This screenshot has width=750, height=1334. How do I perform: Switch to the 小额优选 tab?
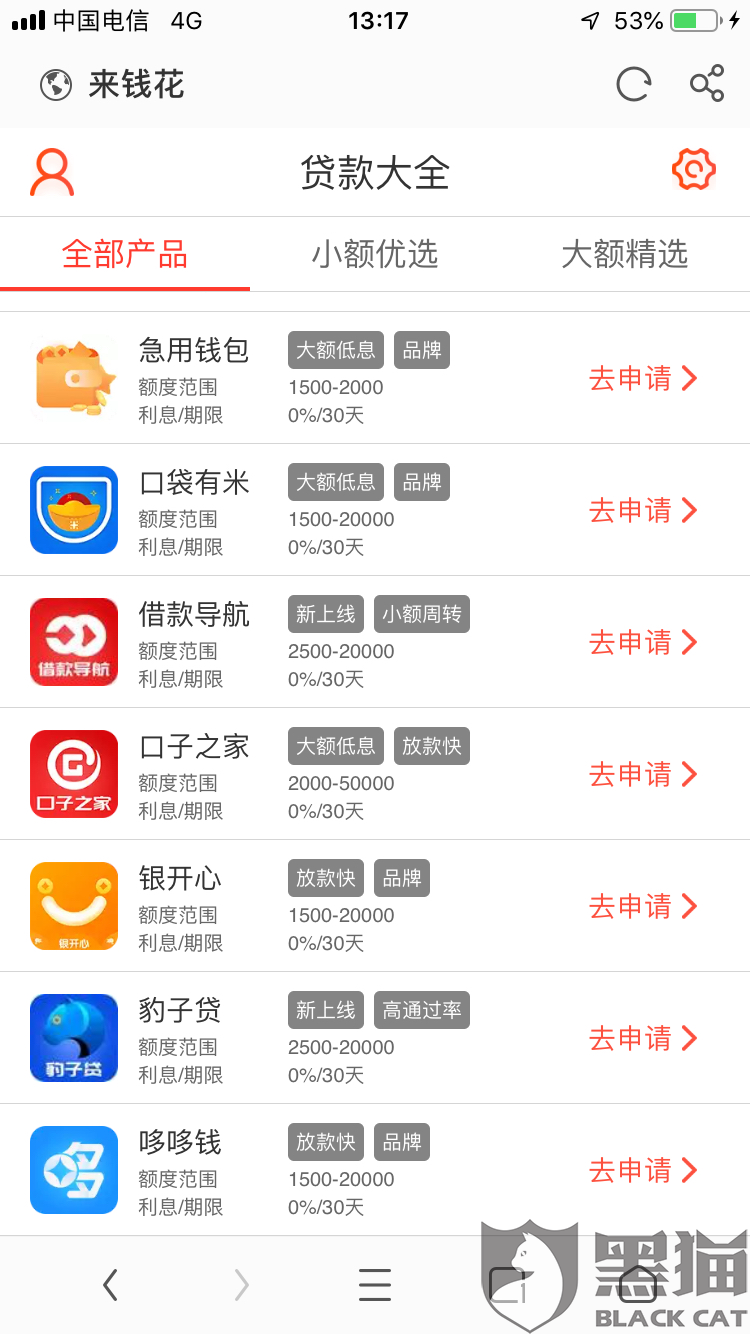(x=375, y=254)
